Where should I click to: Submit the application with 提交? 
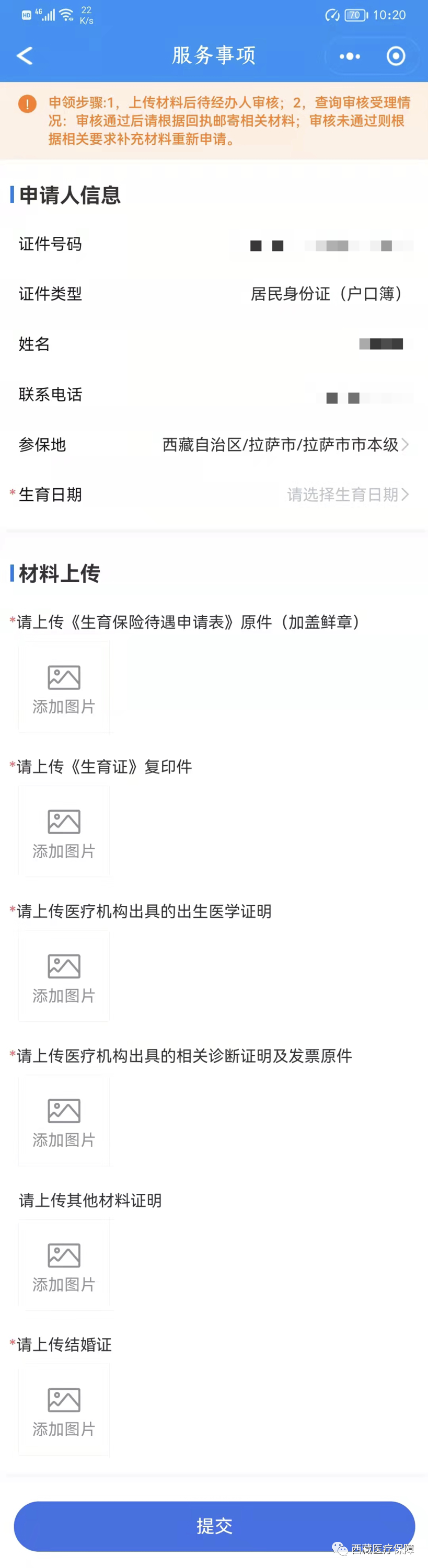(x=214, y=1525)
